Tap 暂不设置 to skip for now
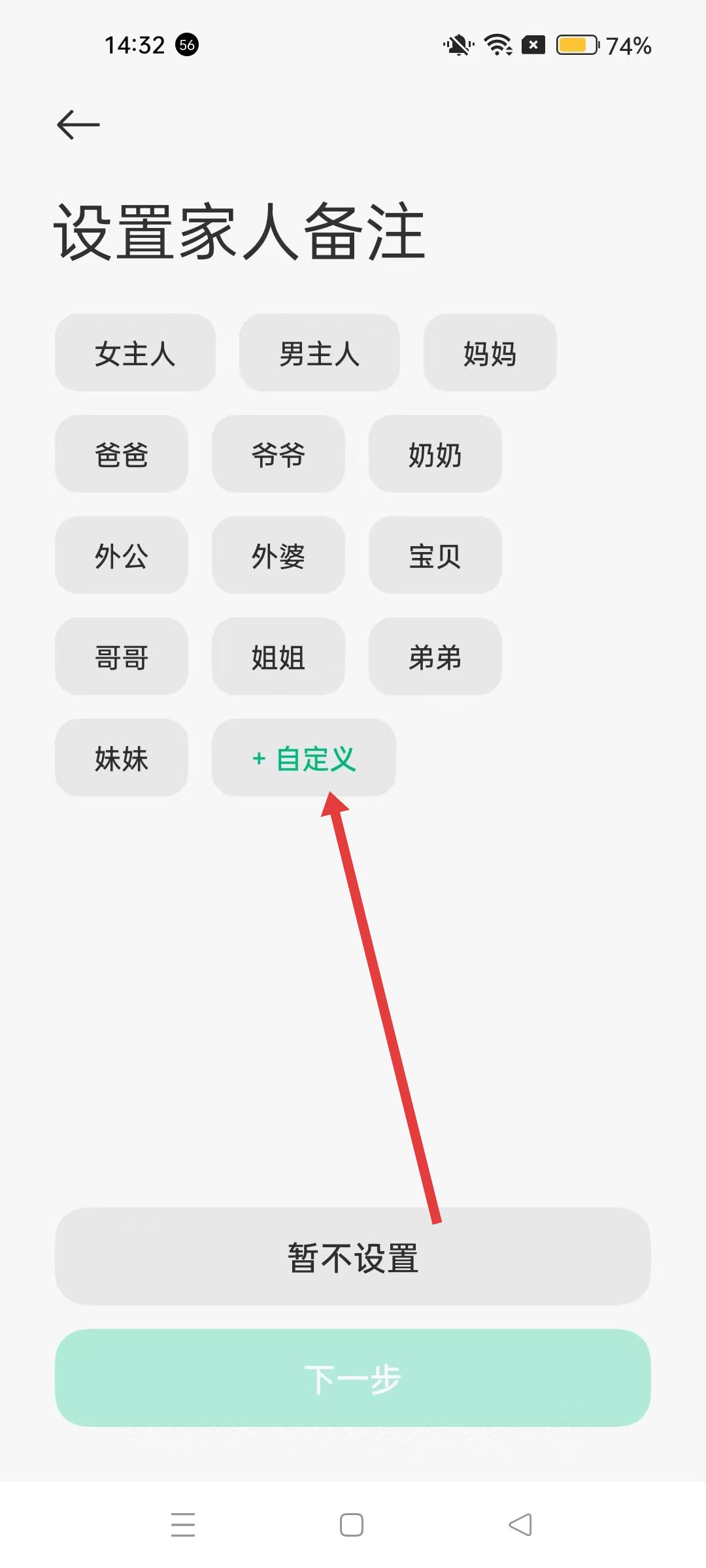The height and width of the screenshot is (1568, 706). pos(353,1257)
